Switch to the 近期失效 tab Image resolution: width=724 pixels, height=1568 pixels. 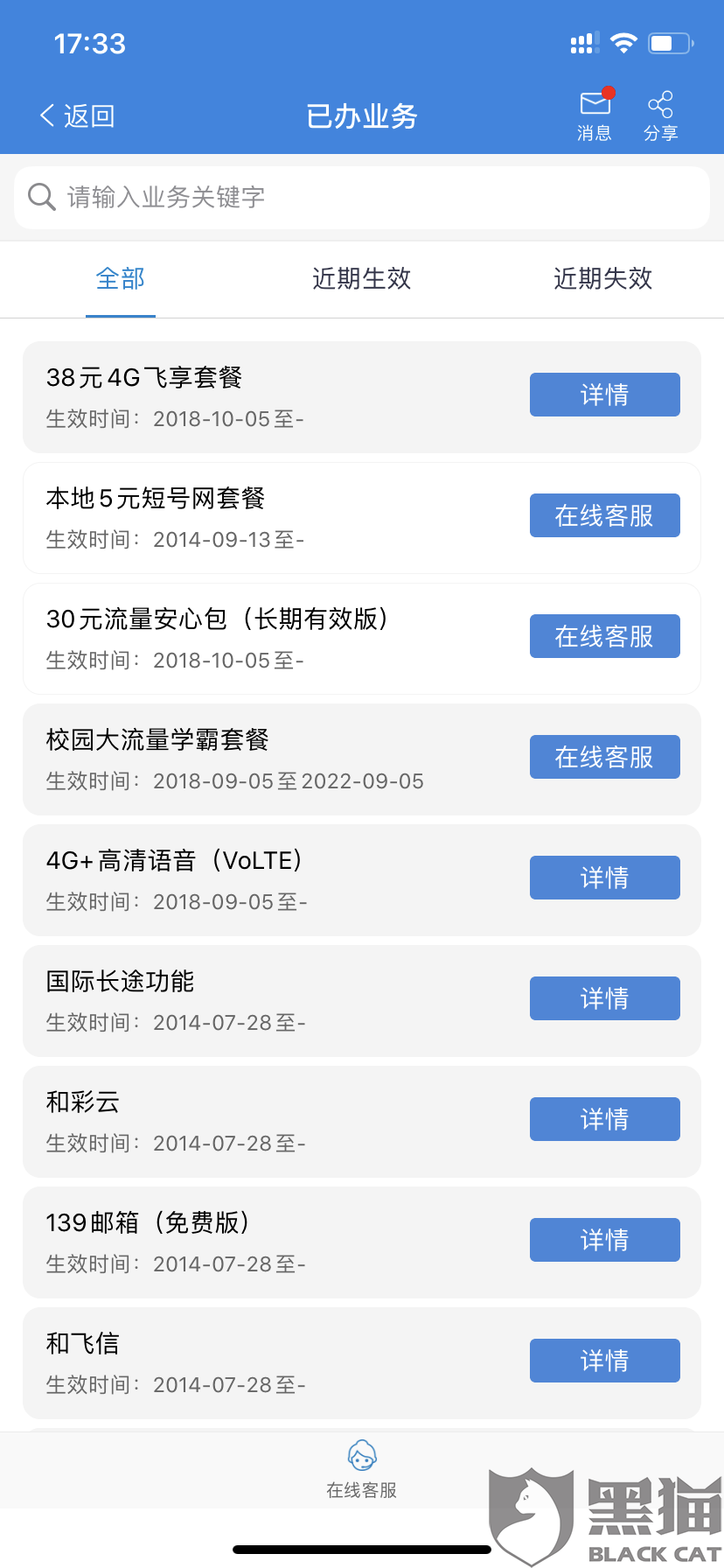[x=602, y=279]
